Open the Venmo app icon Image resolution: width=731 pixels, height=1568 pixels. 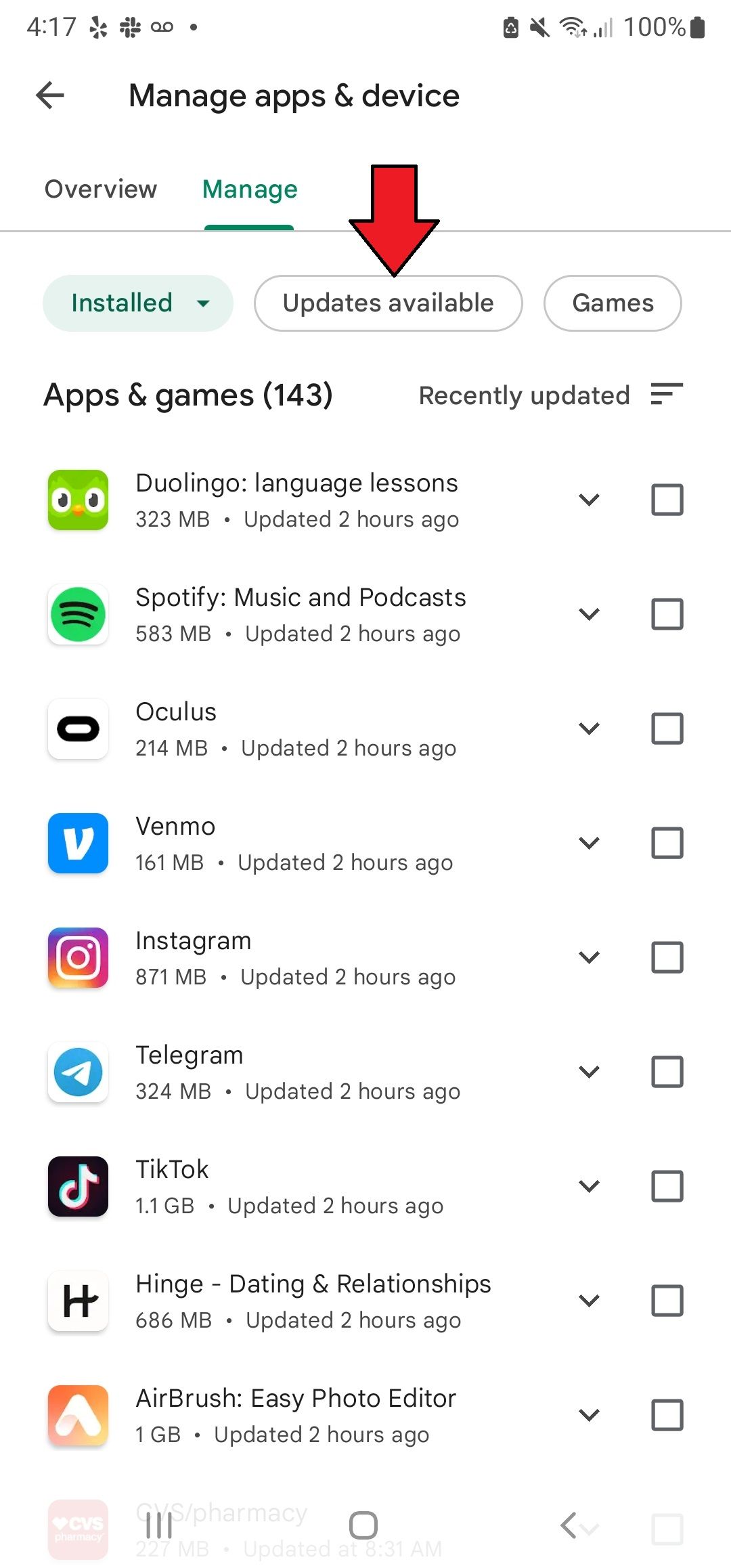pyautogui.click(x=78, y=842)
